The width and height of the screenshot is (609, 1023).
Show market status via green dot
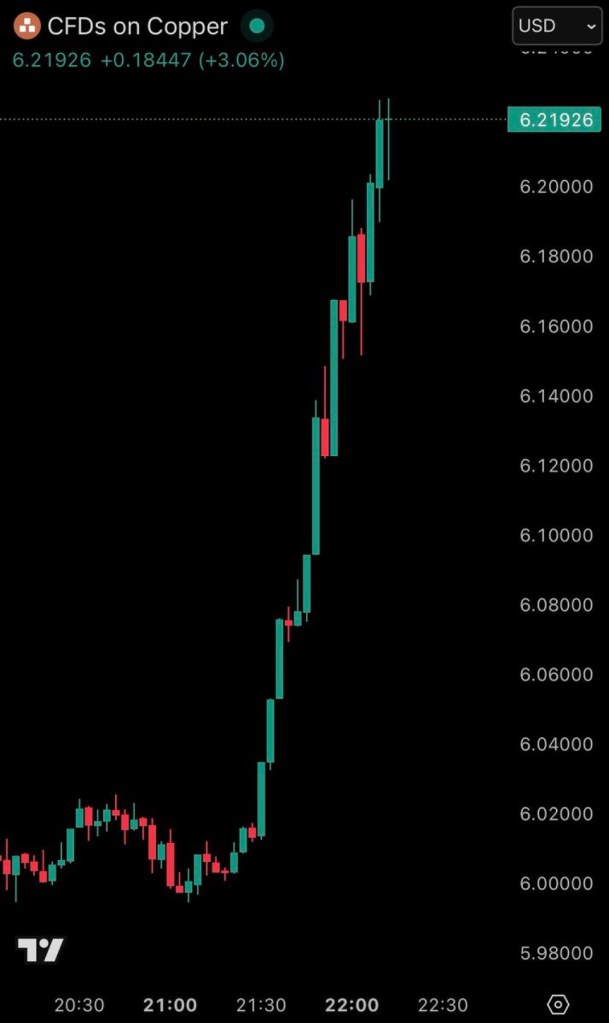[x=258, y=26]
